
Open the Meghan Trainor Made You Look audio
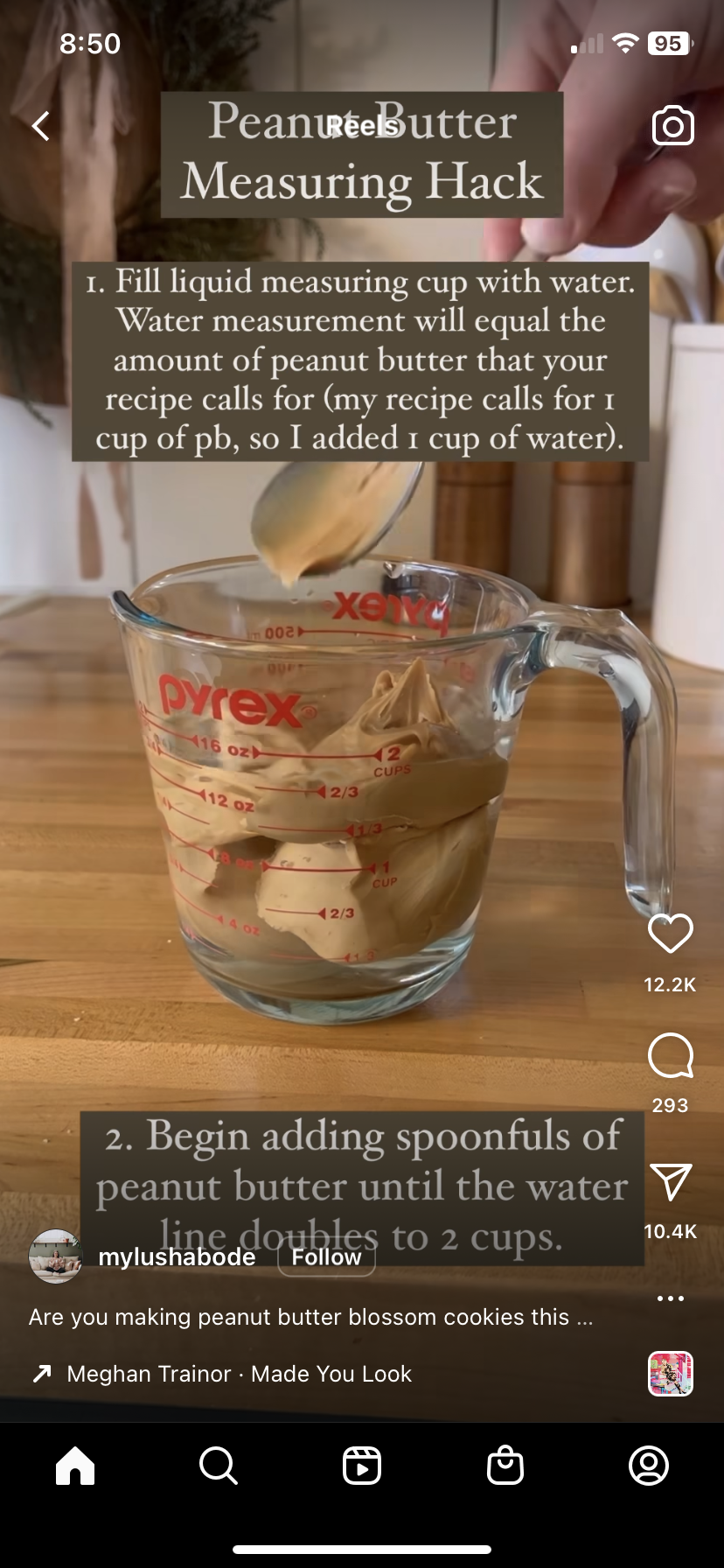tap(239, 1374)
